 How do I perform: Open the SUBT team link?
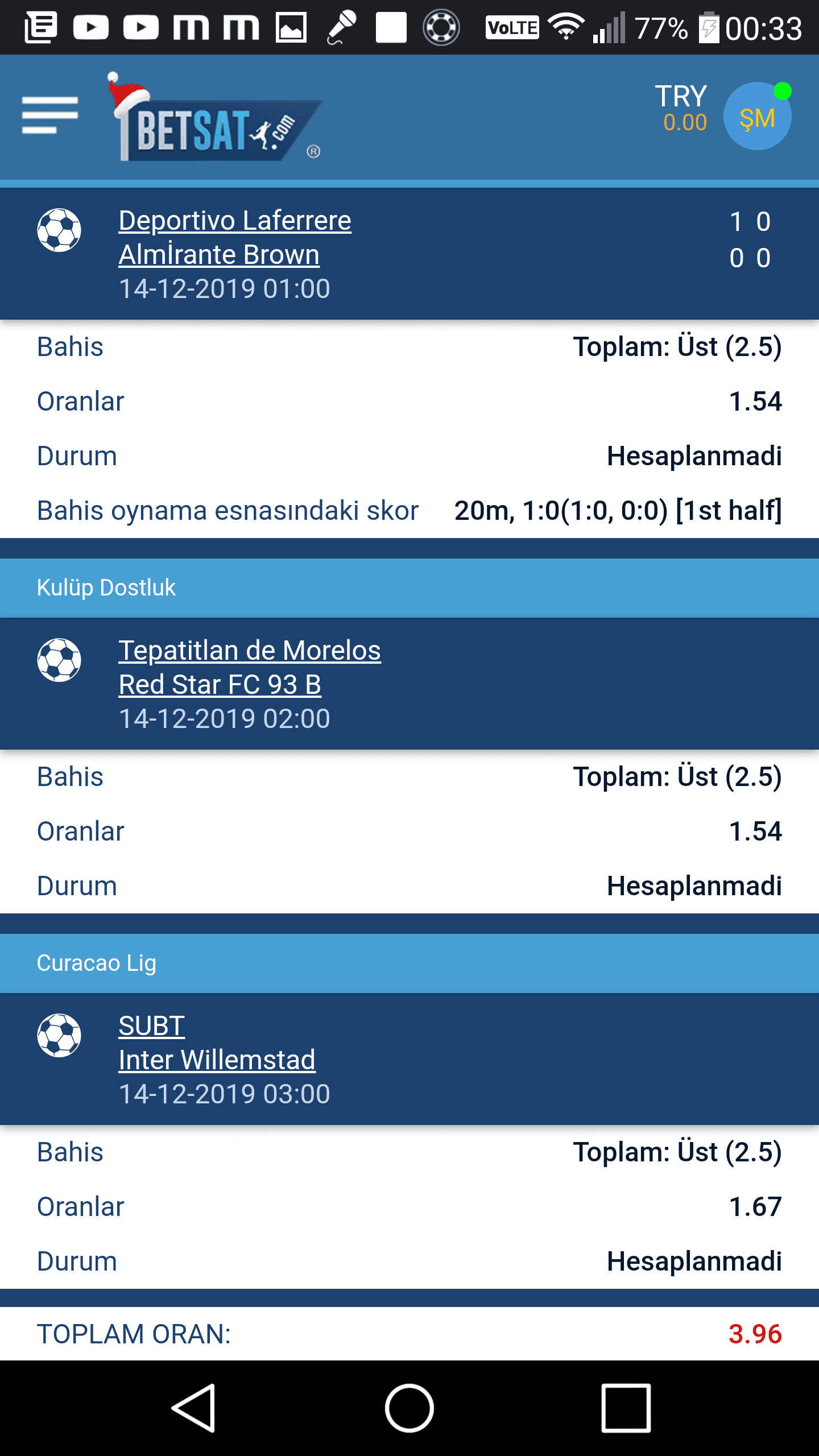151,1025
